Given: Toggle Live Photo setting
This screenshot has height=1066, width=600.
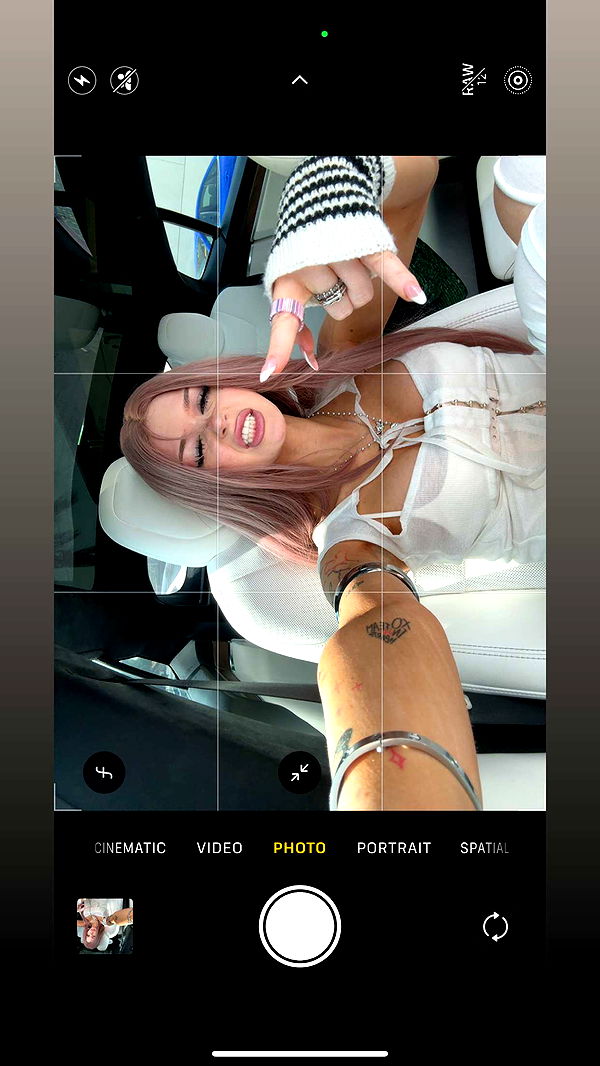Looking at the screenshot, I should pos(518,80).
